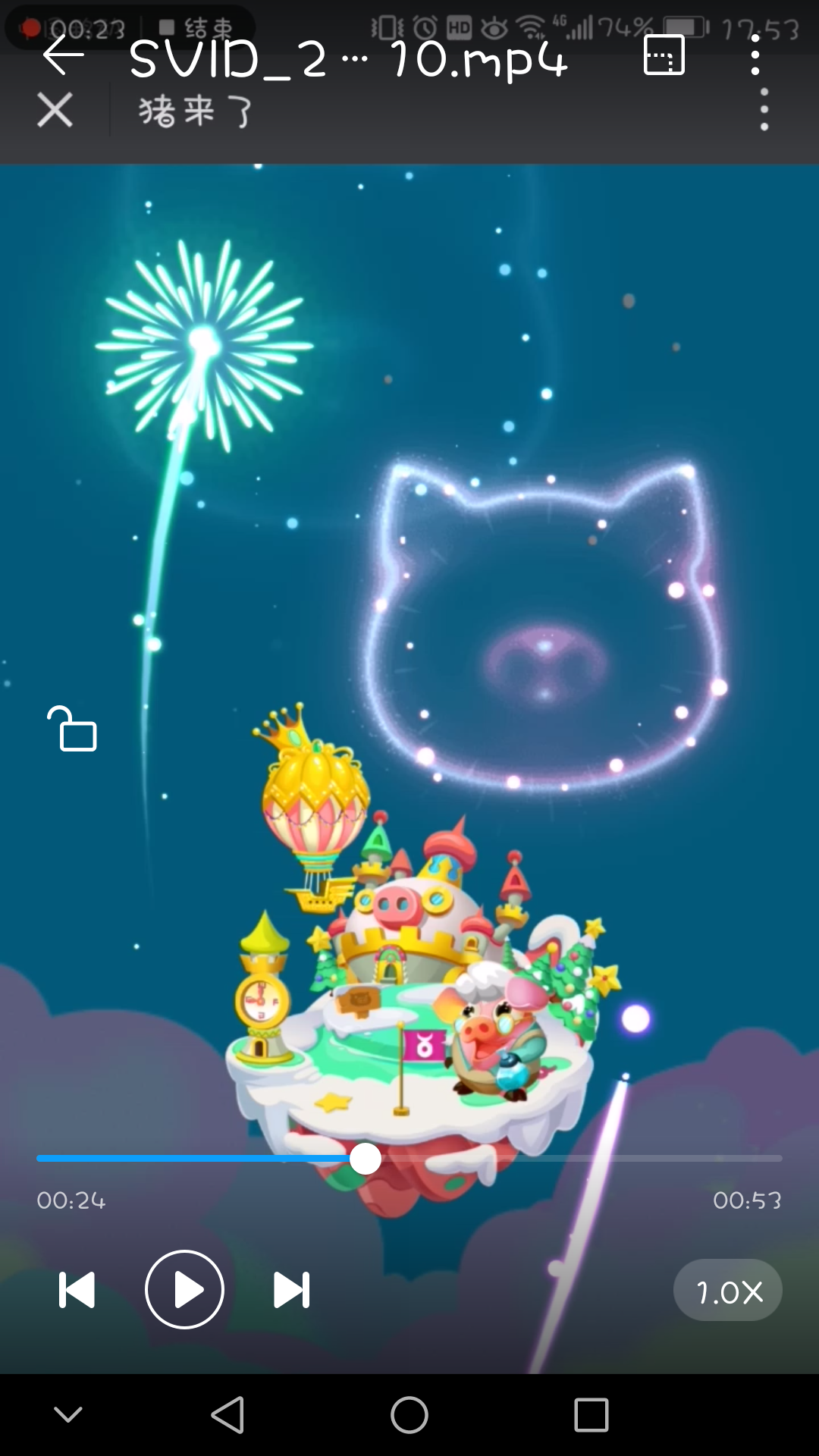819x1456 pixels.
Task: Go back from the video player
Action: pyautogui.click(x=63, y=56)
